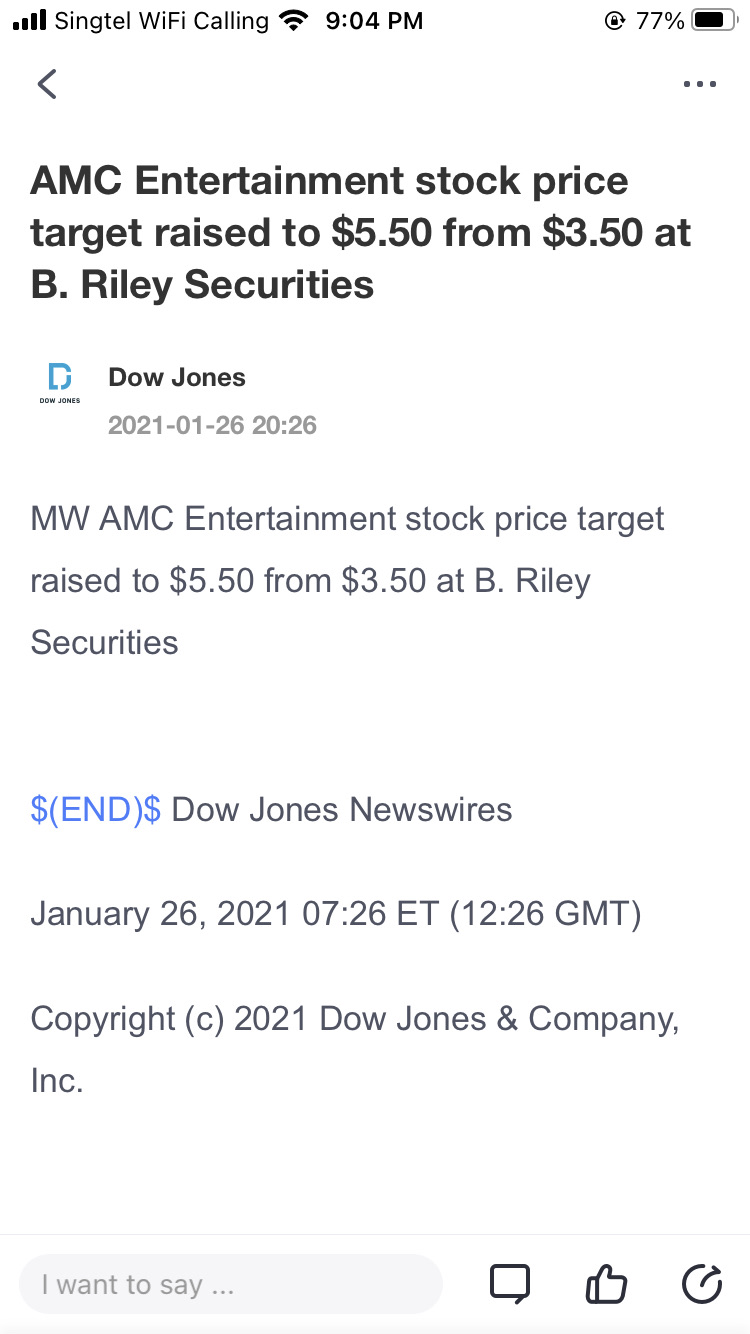The image size is (750, 1334).
Task: Open the three-dot overflow menu
Action: pyautogui.click(x=699, y=84)
